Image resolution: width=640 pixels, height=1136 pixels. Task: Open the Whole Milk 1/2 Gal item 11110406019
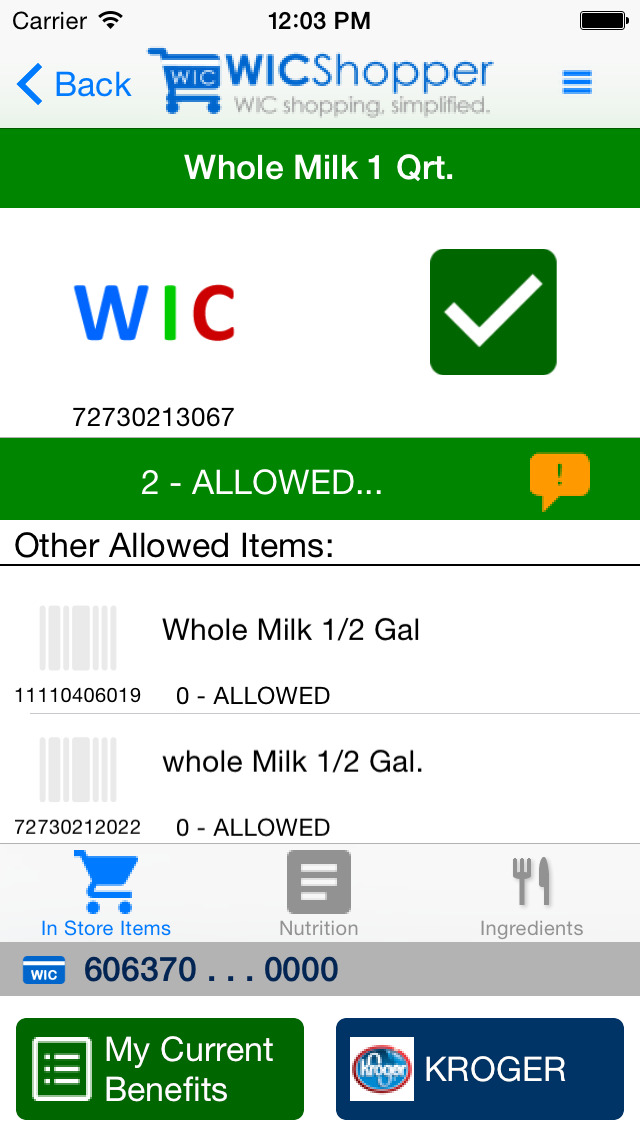[x=290, y=650]
